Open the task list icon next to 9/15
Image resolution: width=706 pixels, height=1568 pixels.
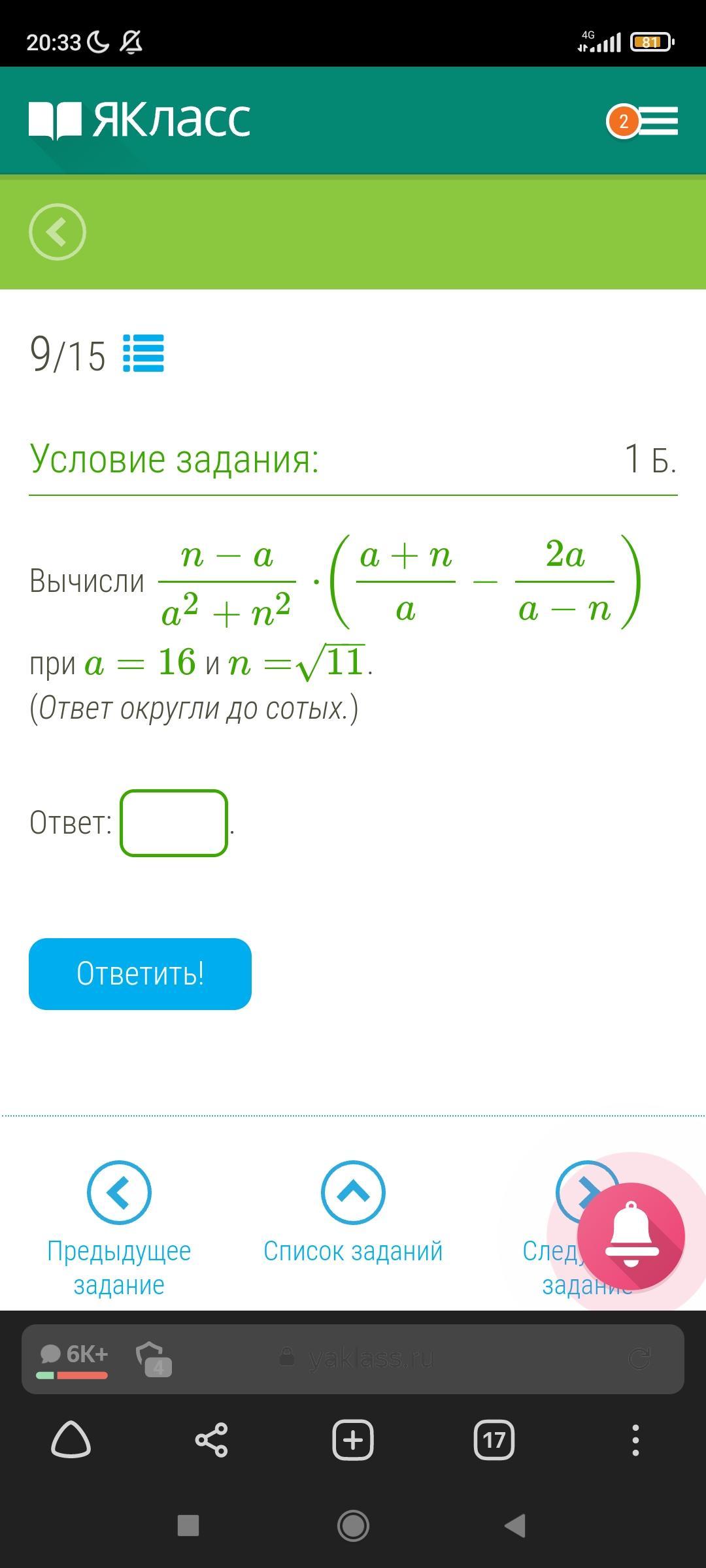(144, 353)
